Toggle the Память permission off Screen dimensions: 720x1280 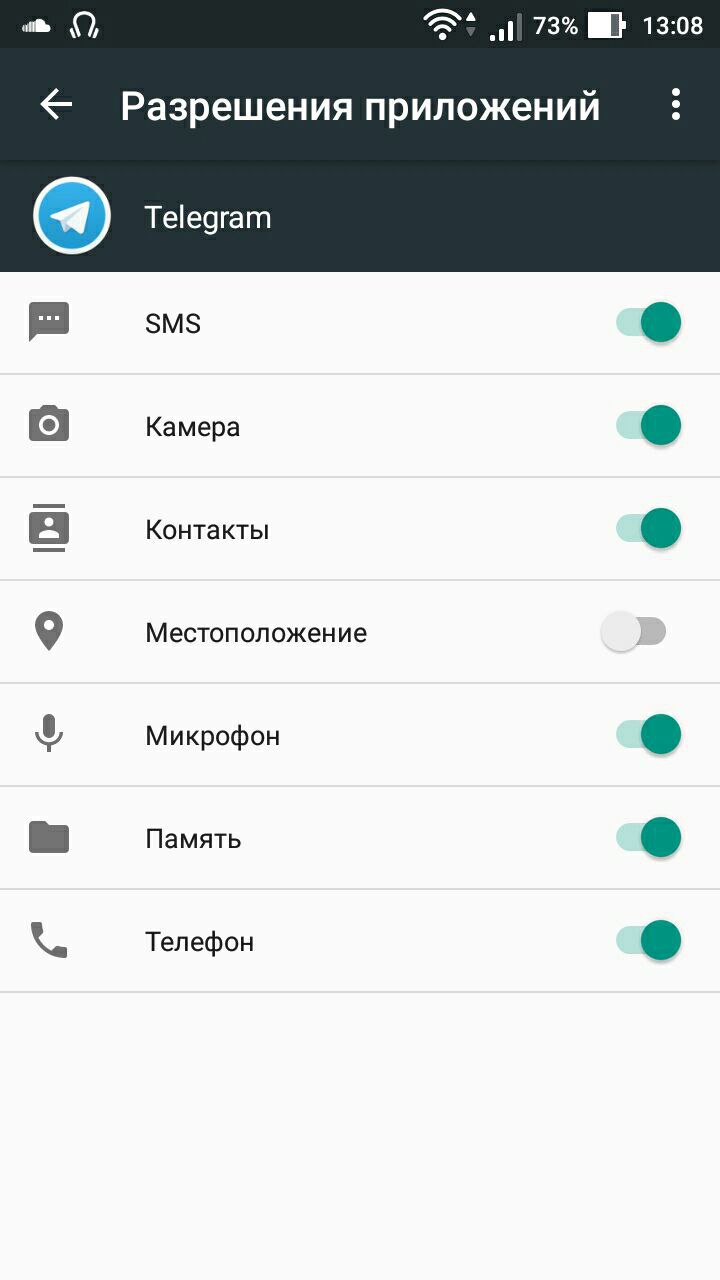[648, 837]
